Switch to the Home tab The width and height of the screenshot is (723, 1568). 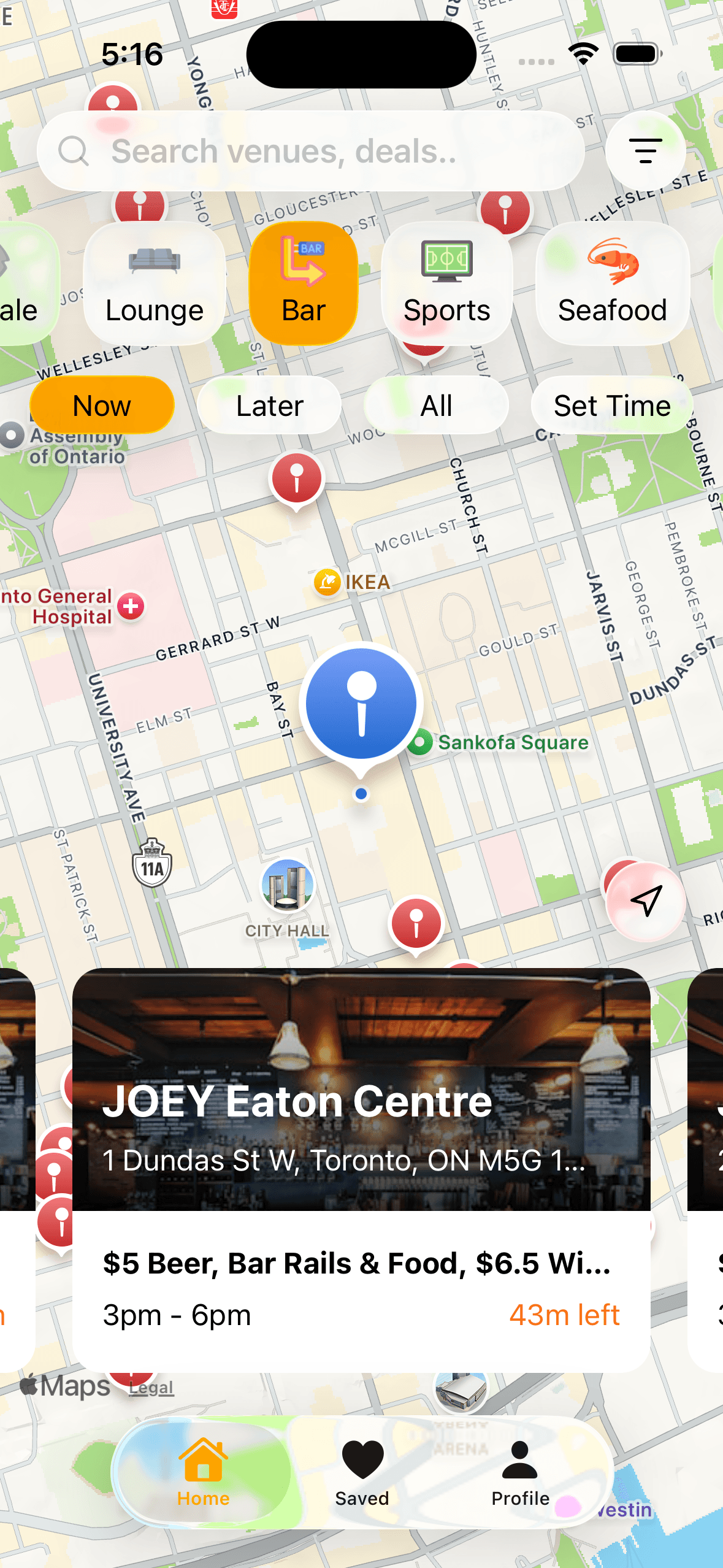click(x=203, y=1472)
